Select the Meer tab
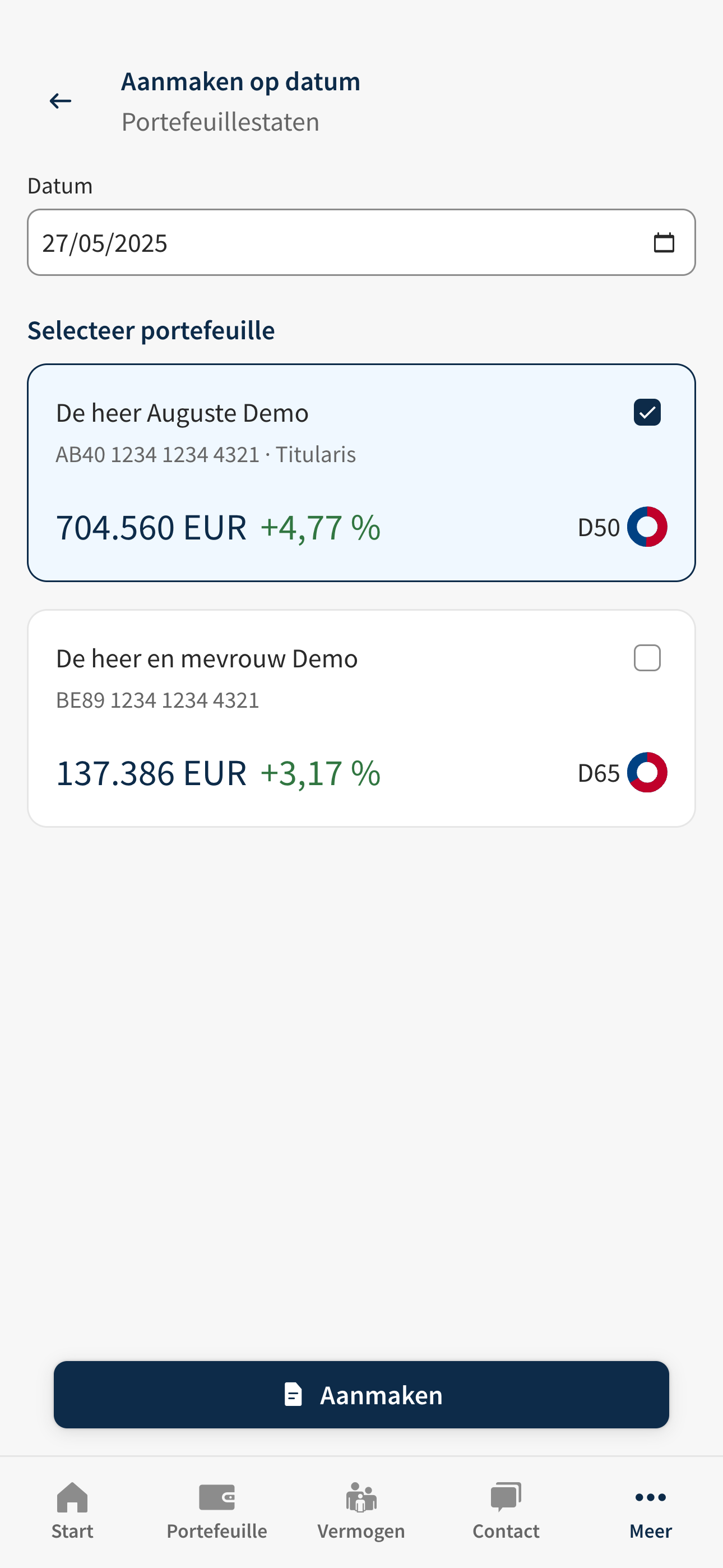723x1568 pixels. point(651,1511)
